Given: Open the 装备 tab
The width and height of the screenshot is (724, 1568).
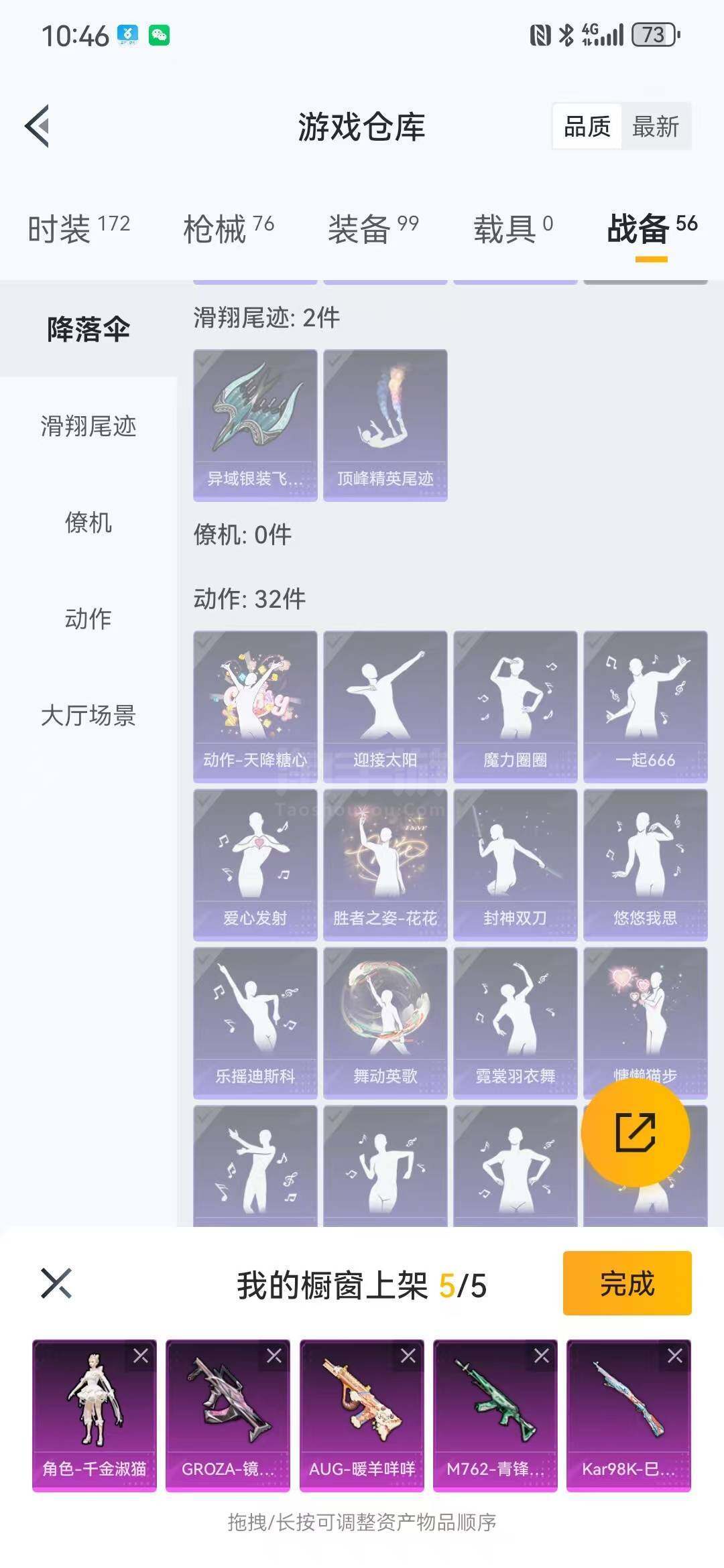Looking at the screenshot, I should (x=373, y=229).
